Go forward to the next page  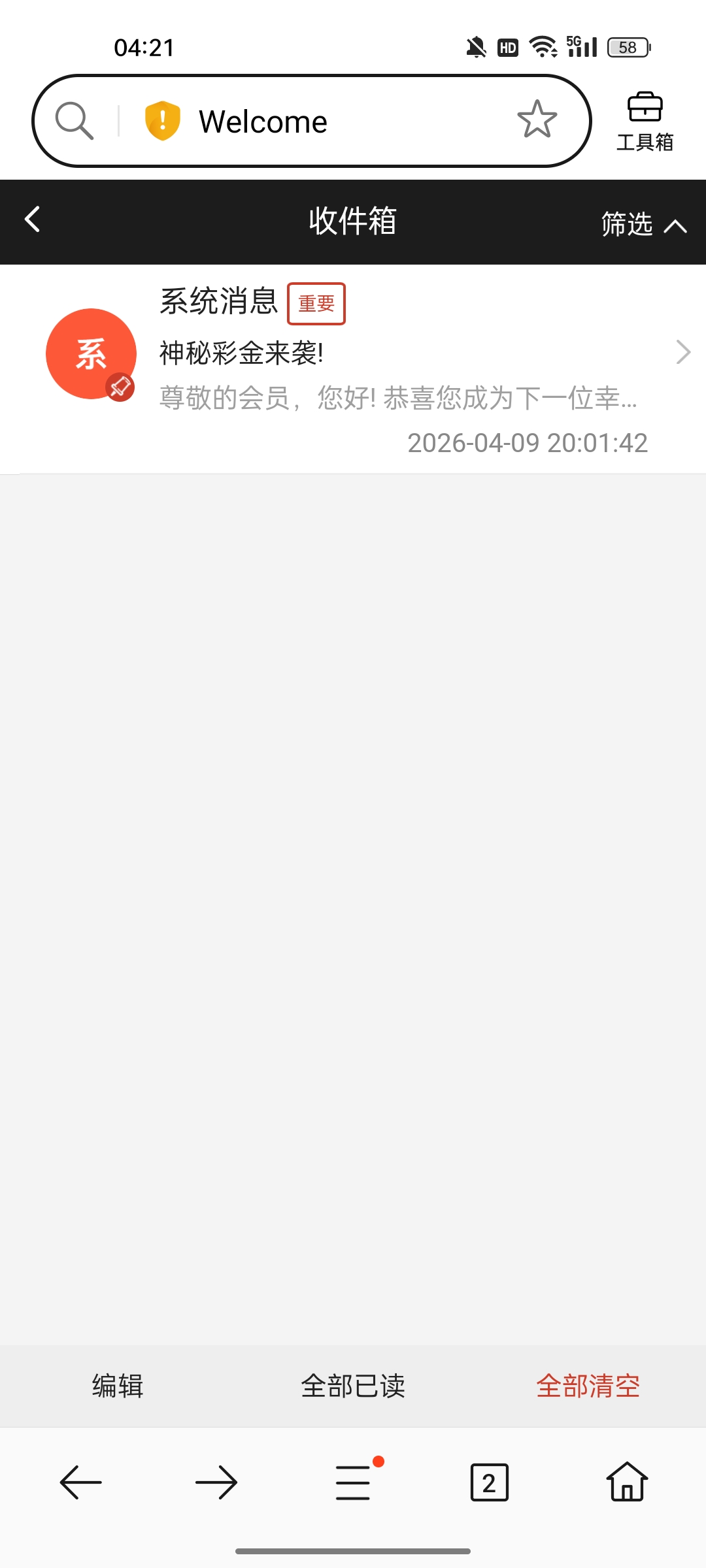(x=216, y=1482)
